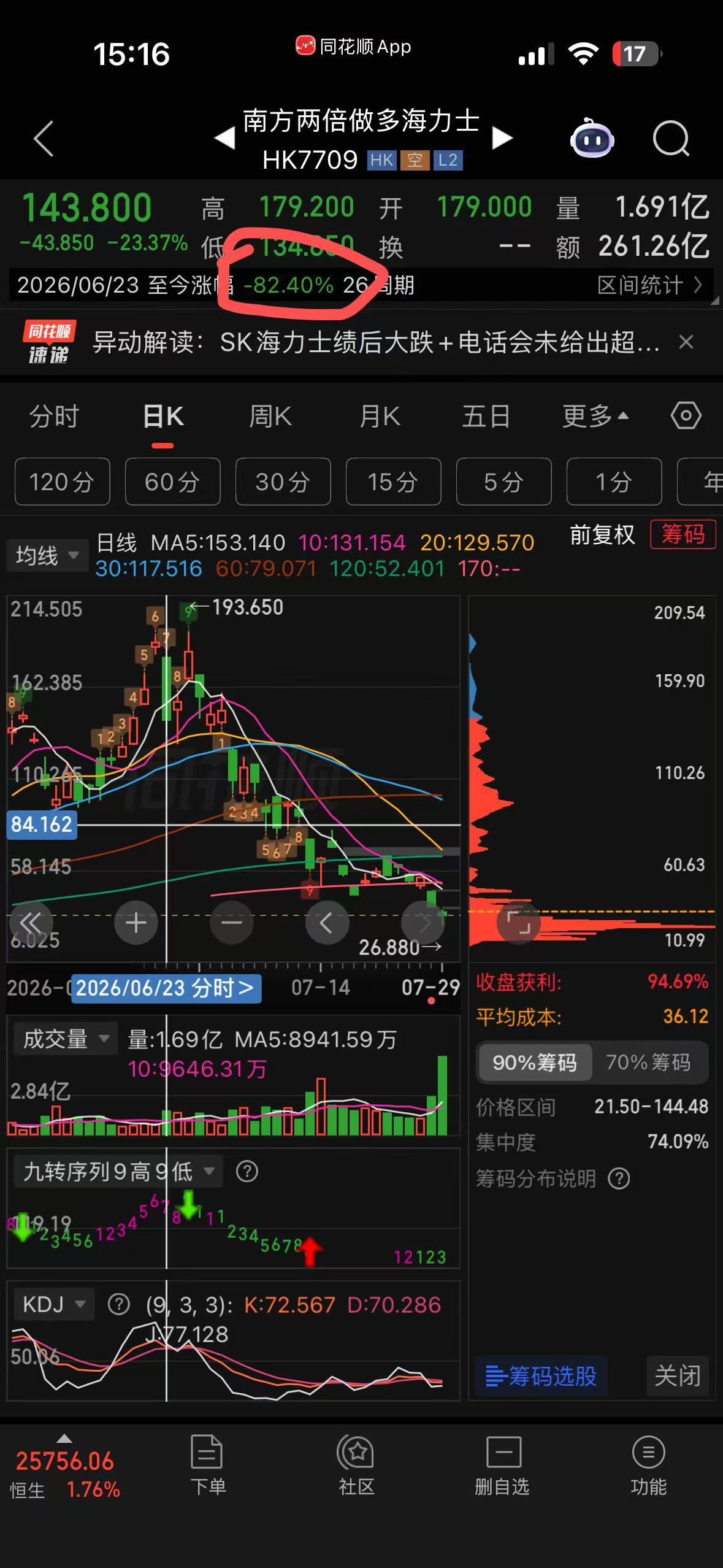This screenshot has height=1568, width=723.
Task: Dismiss the 异动解读 news banner
Action: (686, 342)
